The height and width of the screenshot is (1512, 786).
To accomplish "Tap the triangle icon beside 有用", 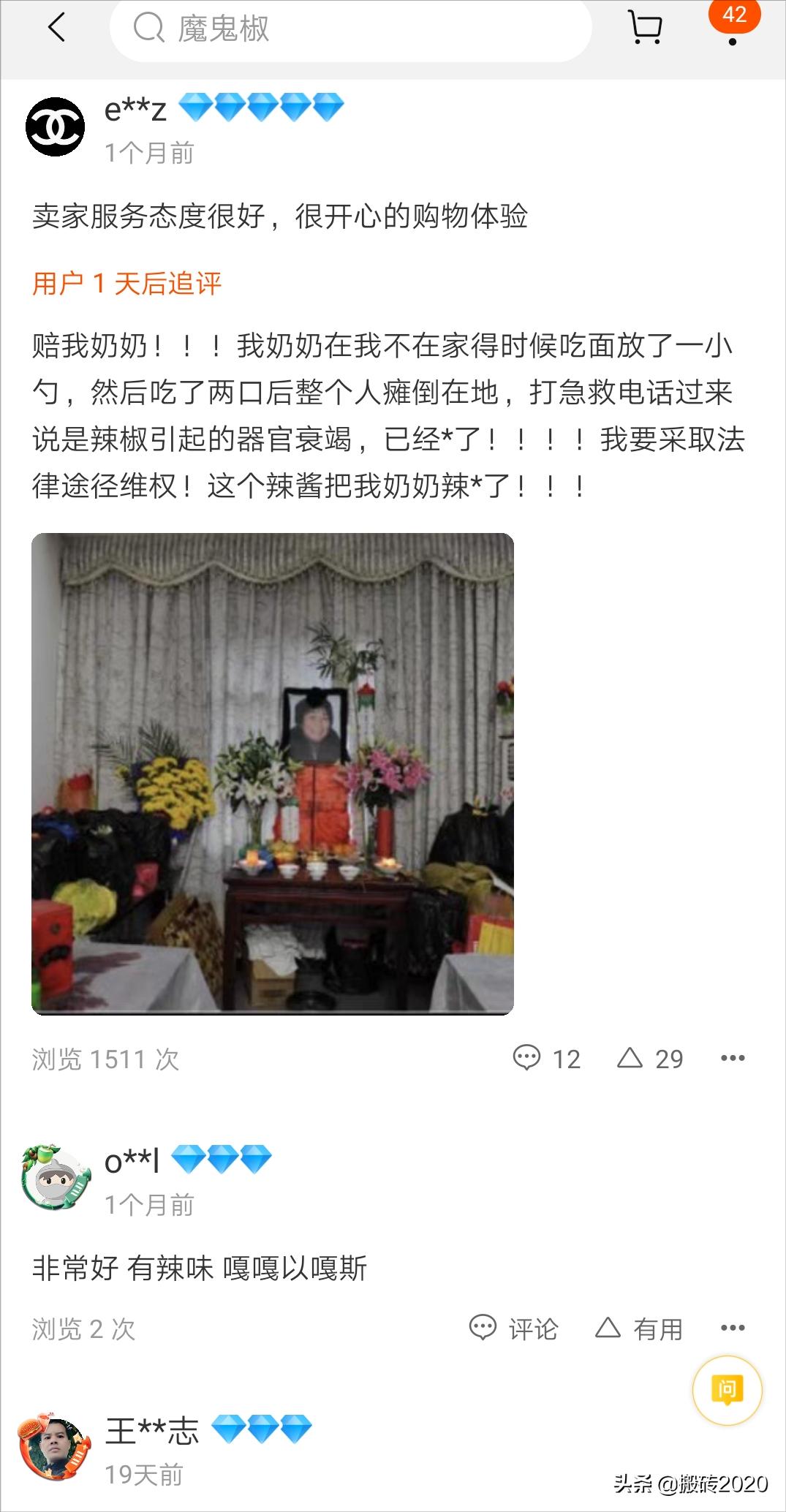I will (609, 1329).
